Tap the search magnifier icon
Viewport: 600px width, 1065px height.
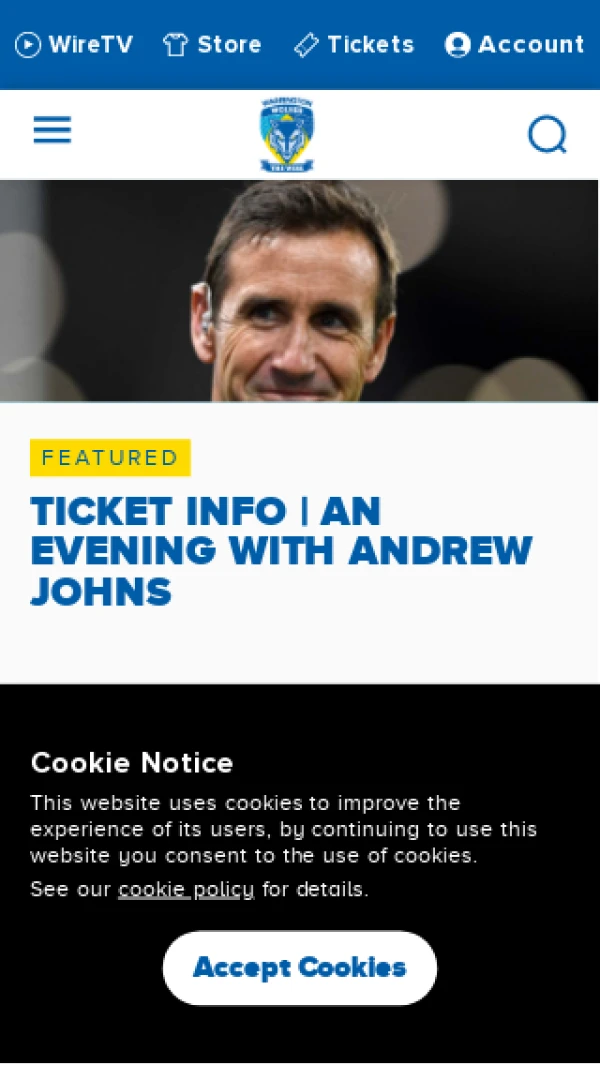tap(547, 134)
